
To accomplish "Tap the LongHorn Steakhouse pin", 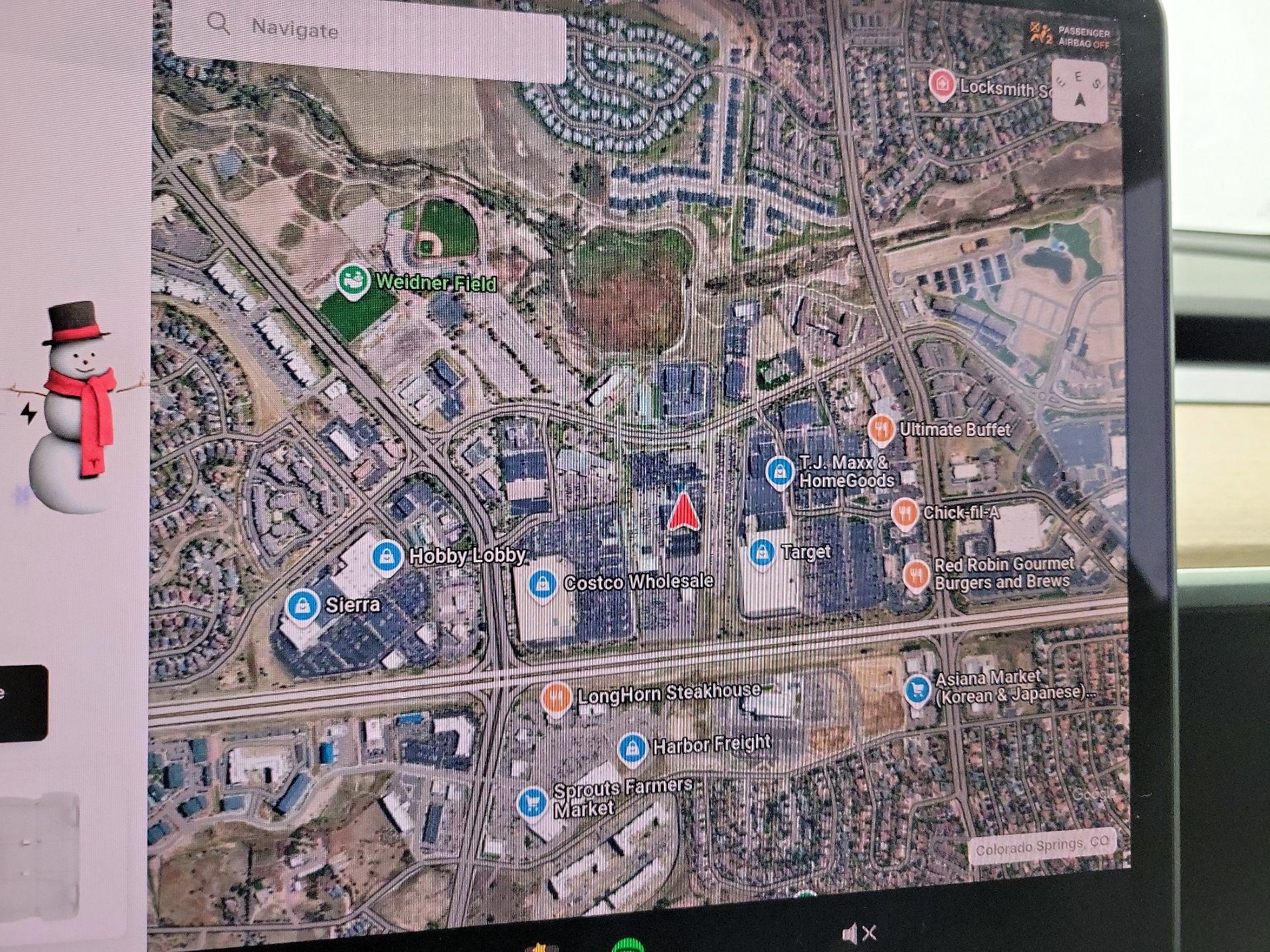I will pyautogui.click(x=556, y=697).
